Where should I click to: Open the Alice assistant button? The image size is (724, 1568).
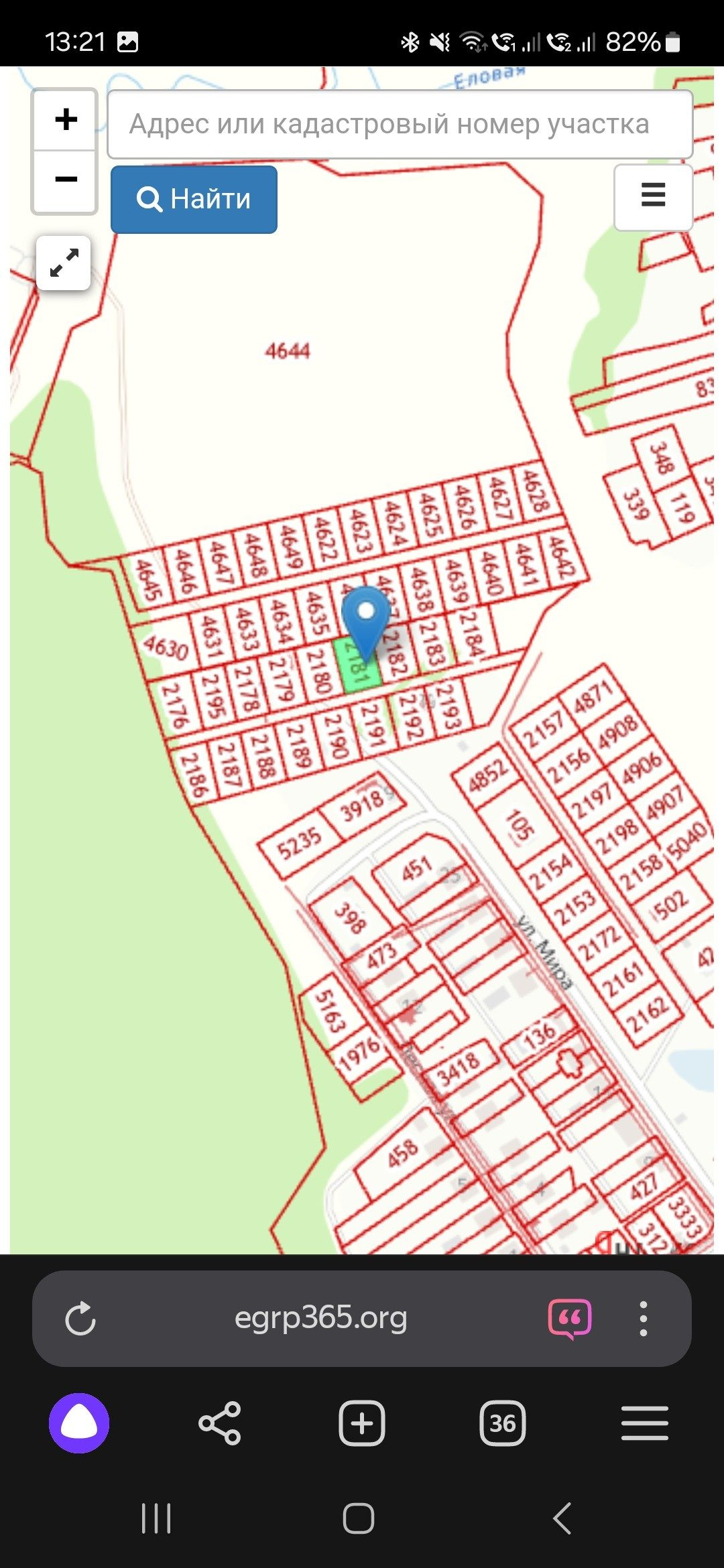click(x=79, y=1423)
